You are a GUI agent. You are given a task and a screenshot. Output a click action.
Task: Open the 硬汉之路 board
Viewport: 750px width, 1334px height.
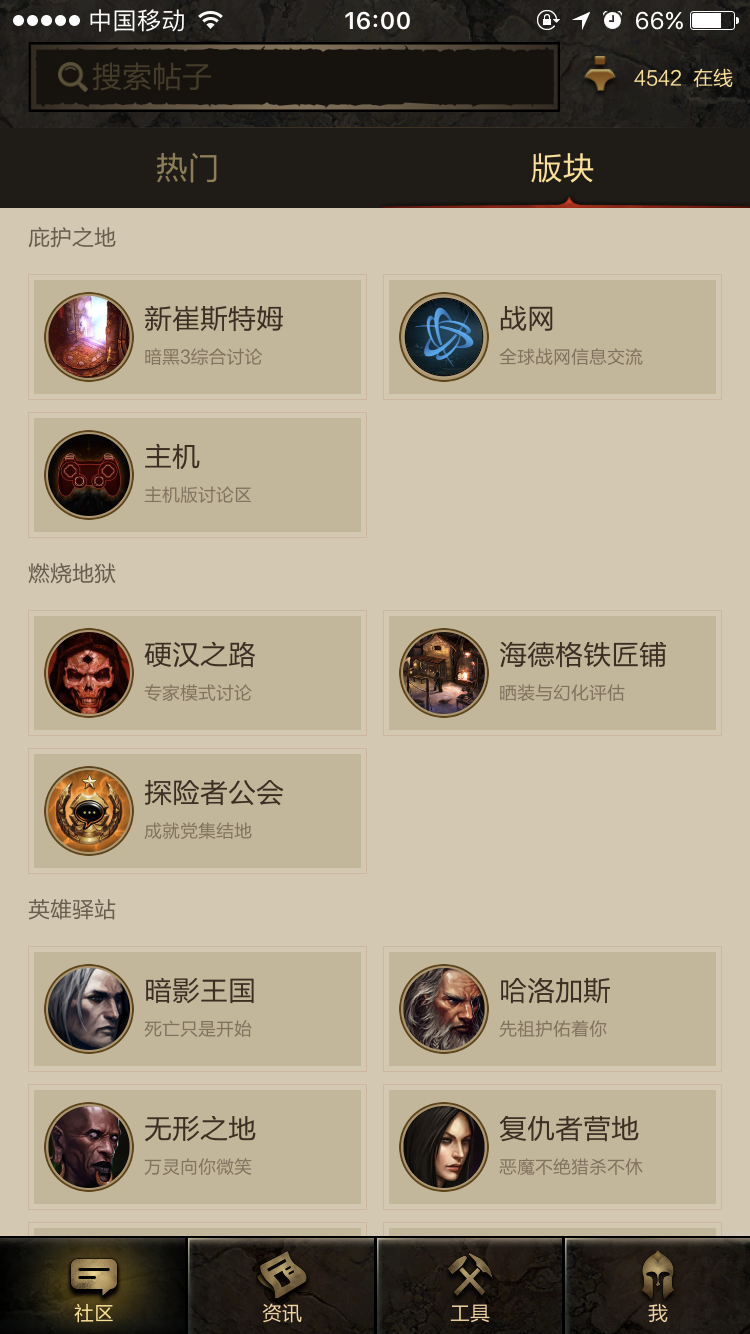[x=197, y=673]
